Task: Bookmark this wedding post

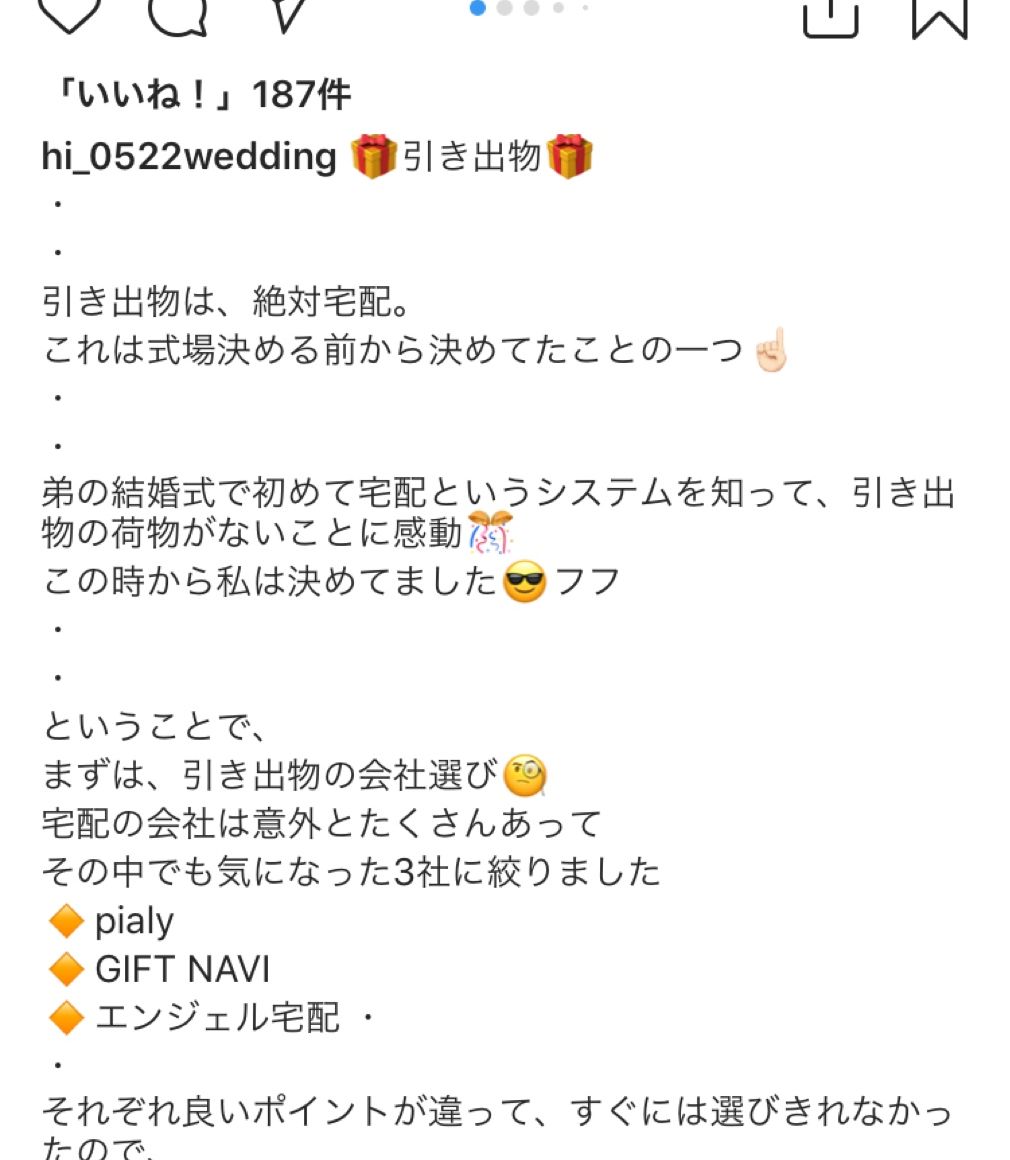Action: point(940,14)
